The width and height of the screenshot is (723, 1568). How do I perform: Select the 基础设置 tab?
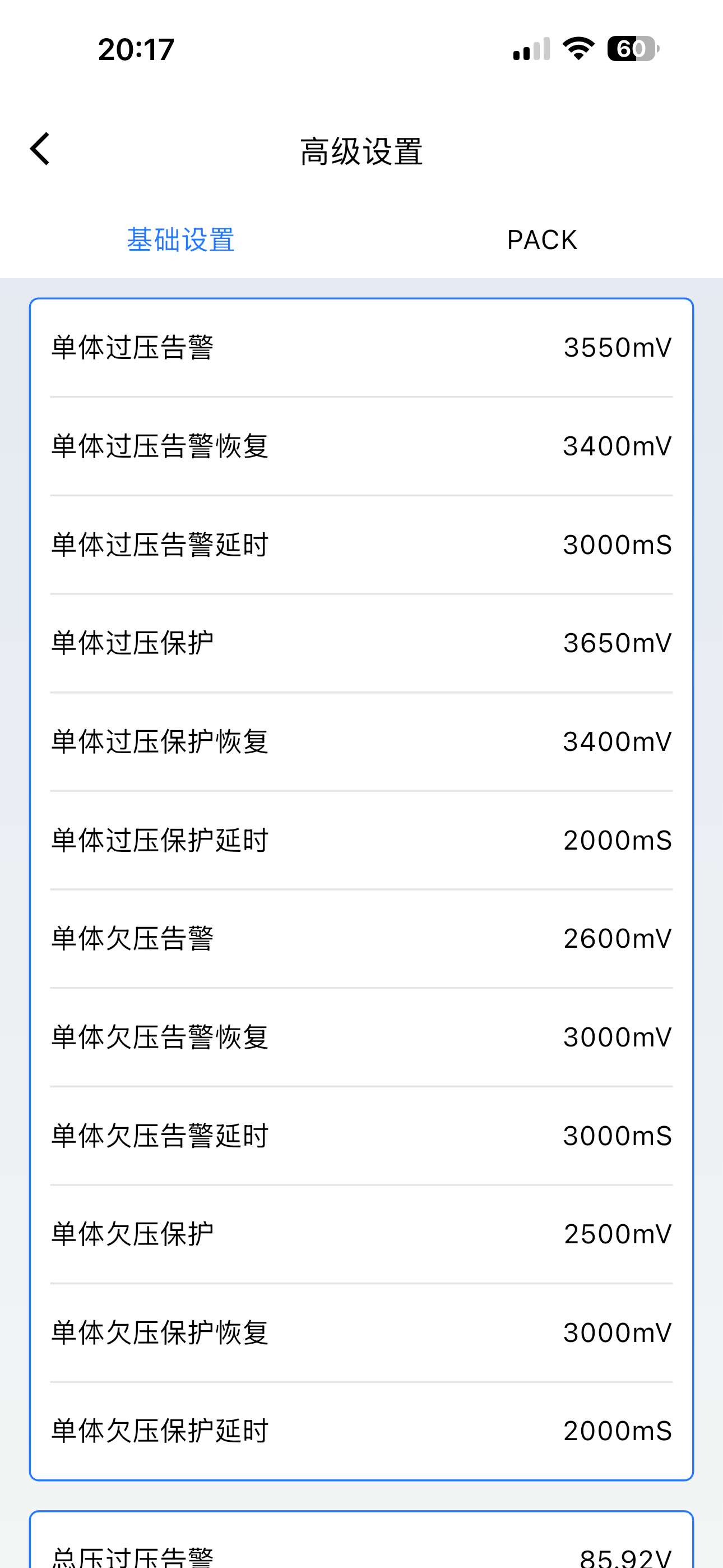pyautogui.click(x=180, y=240)
